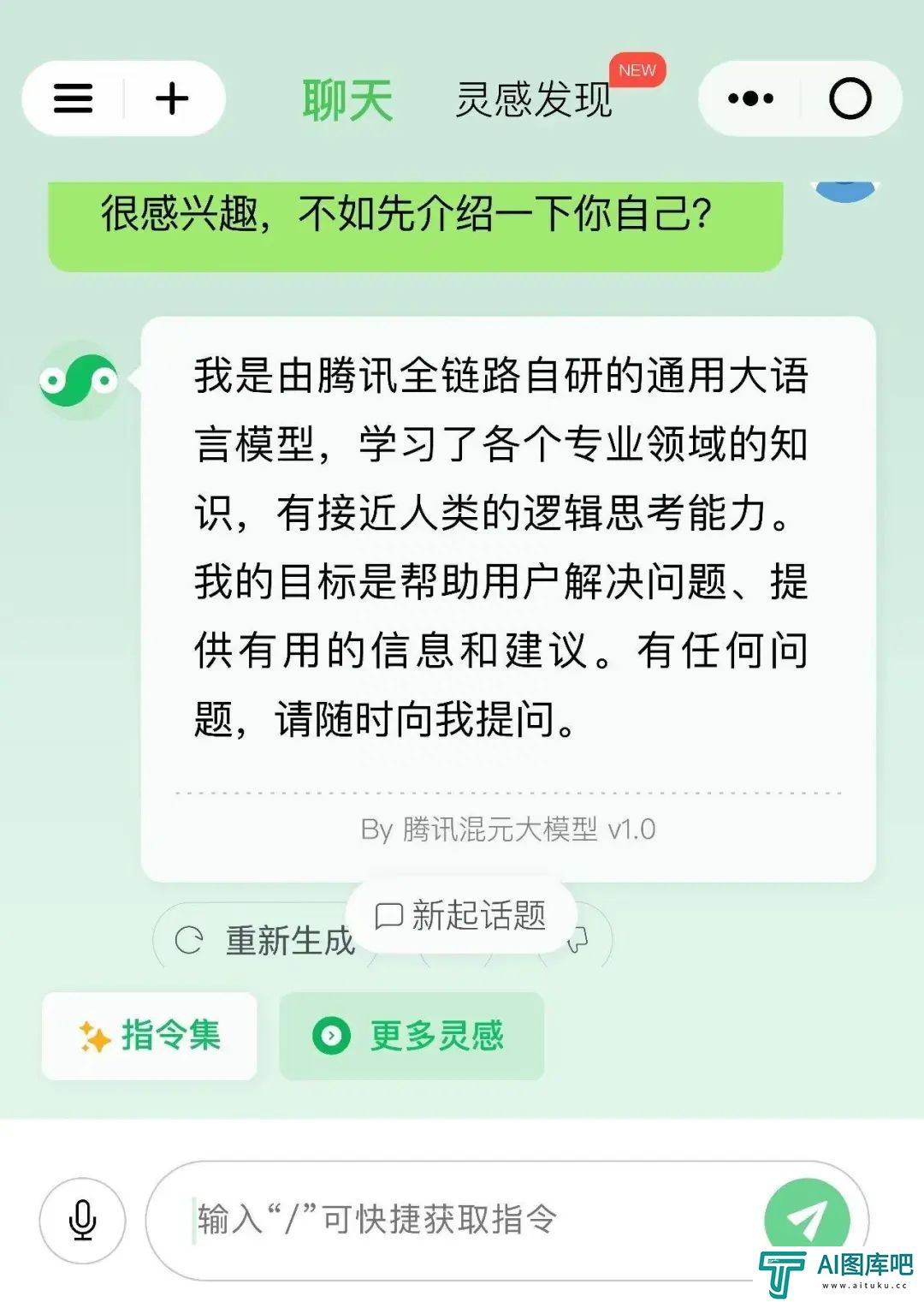Image resolution: width=924 pixels, height=1302 pixels.
Task: Start a new topic with 新起话题
Action: 461,915
